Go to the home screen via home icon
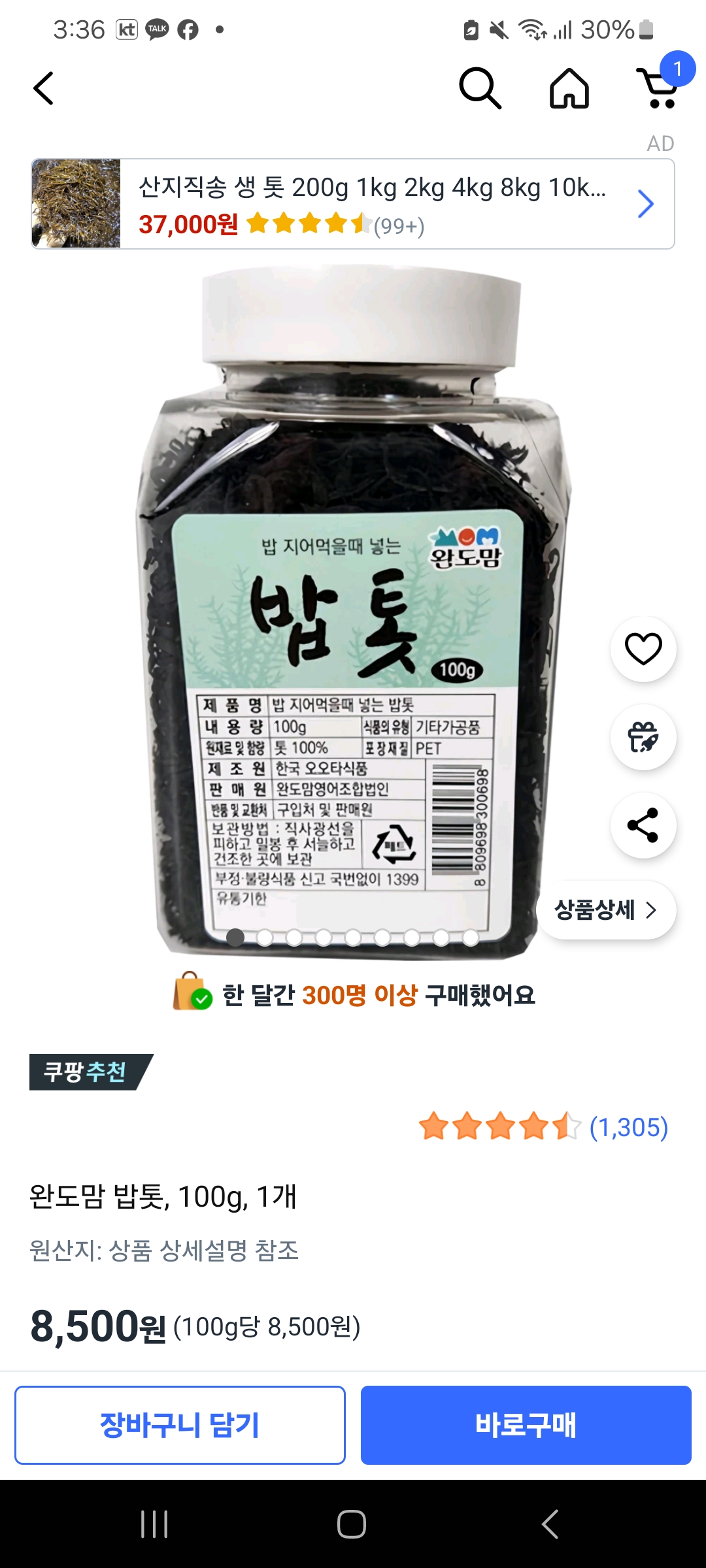706x1568 pixels. [570, 89]
